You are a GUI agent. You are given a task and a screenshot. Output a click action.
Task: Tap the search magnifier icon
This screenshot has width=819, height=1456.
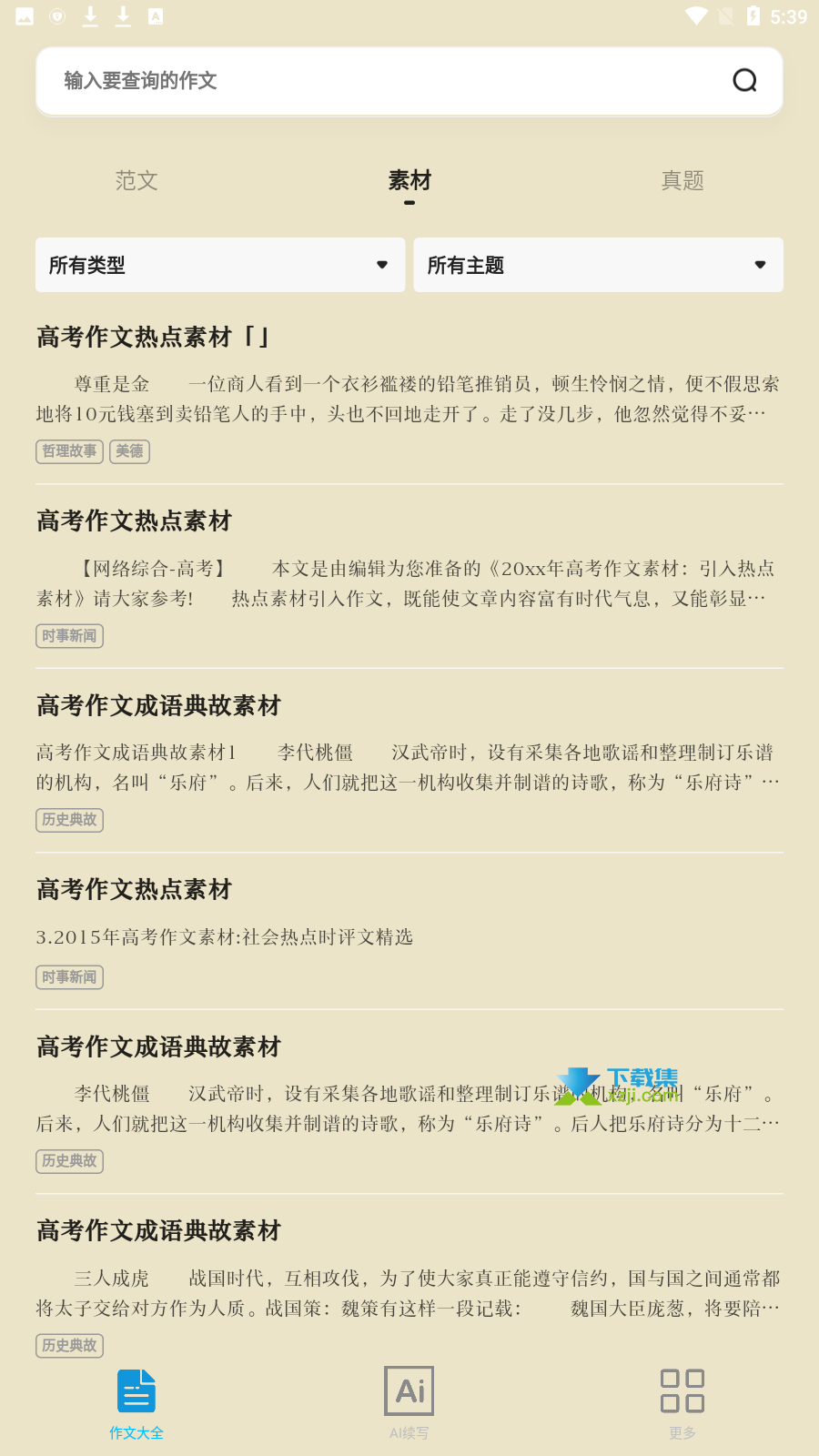tap(744, 81)
